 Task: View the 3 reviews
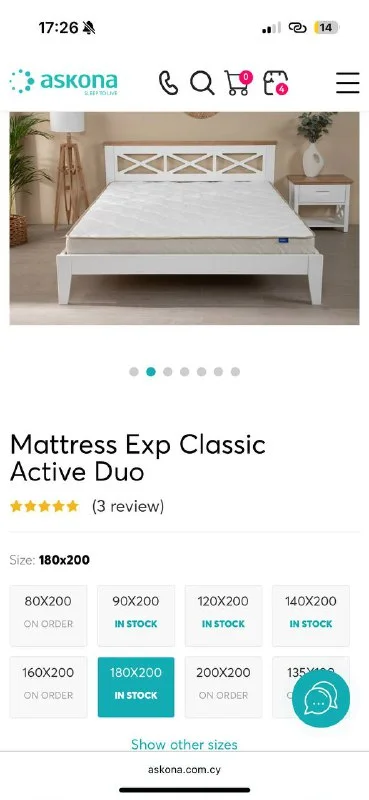pyautogui.click(x=128, y=507)
